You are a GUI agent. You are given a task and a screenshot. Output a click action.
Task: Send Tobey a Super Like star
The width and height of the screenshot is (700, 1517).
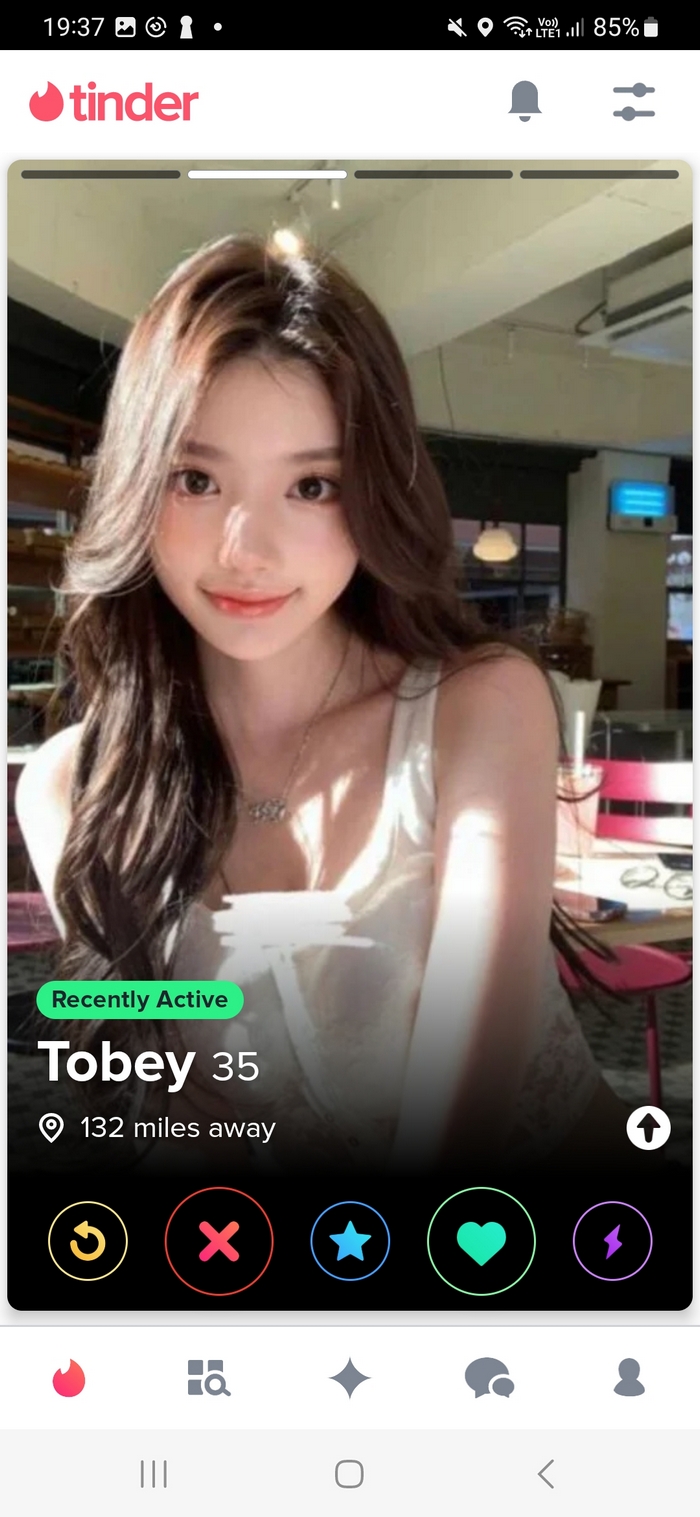click(x=350, y=1241)
